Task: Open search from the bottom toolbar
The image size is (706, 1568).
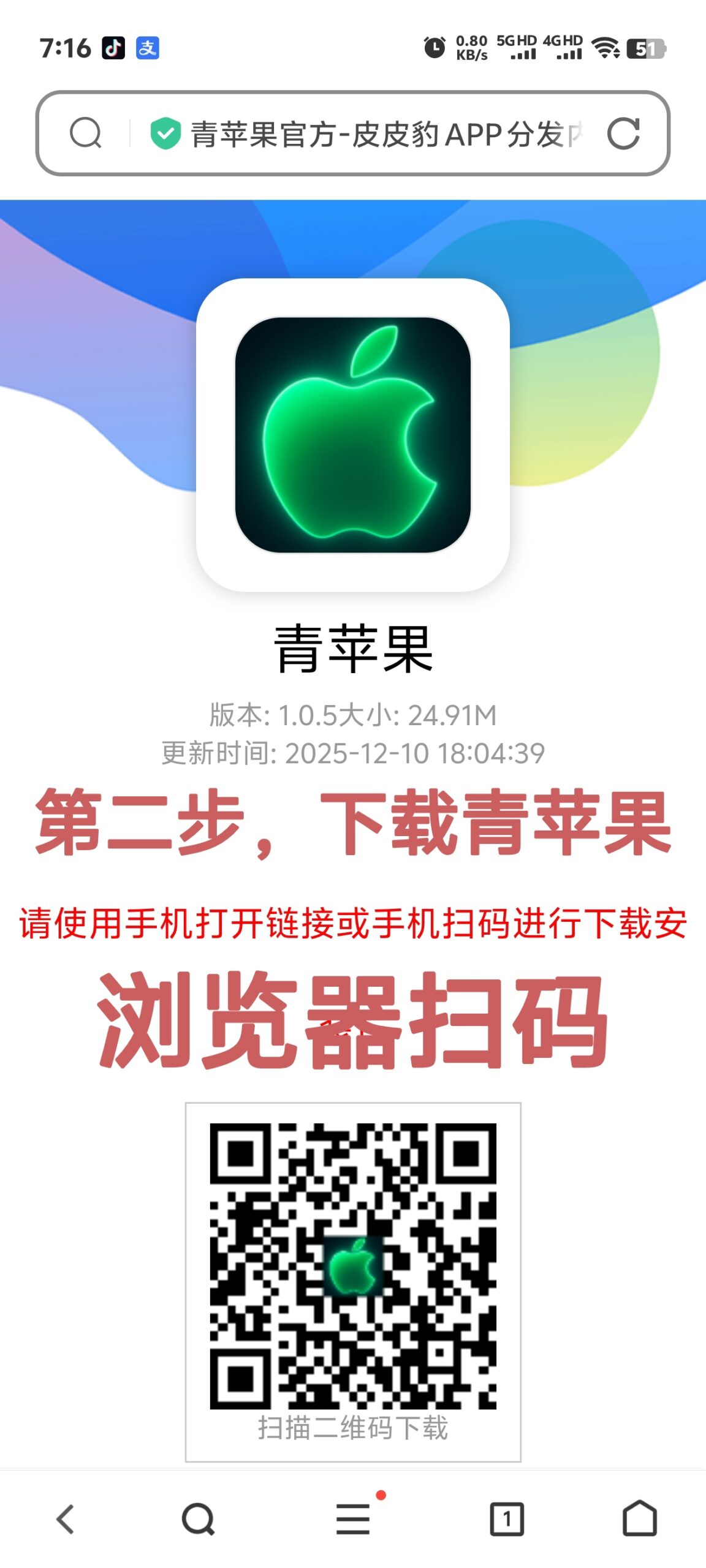Action: point(198,1519)
